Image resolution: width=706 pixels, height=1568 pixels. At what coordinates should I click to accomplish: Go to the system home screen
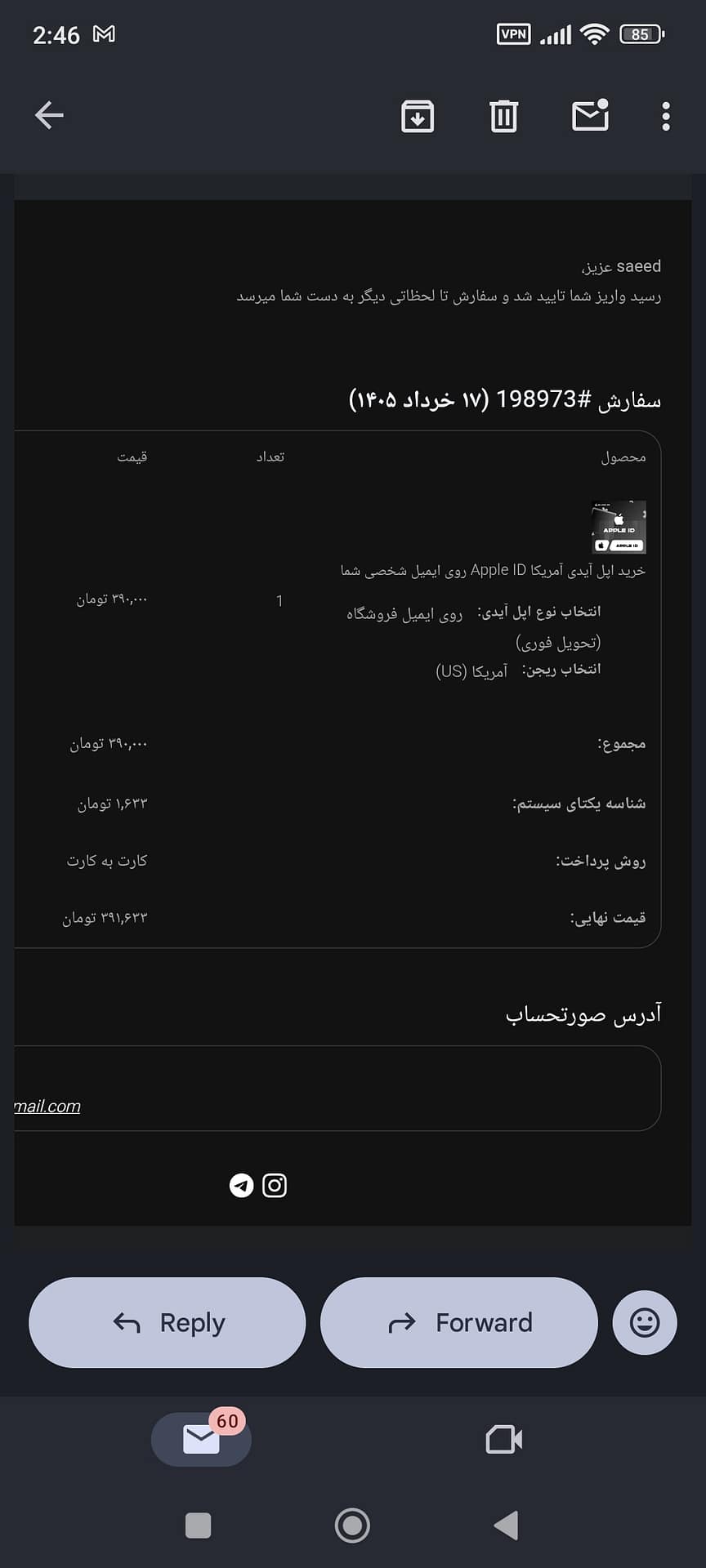[352, 1525]
